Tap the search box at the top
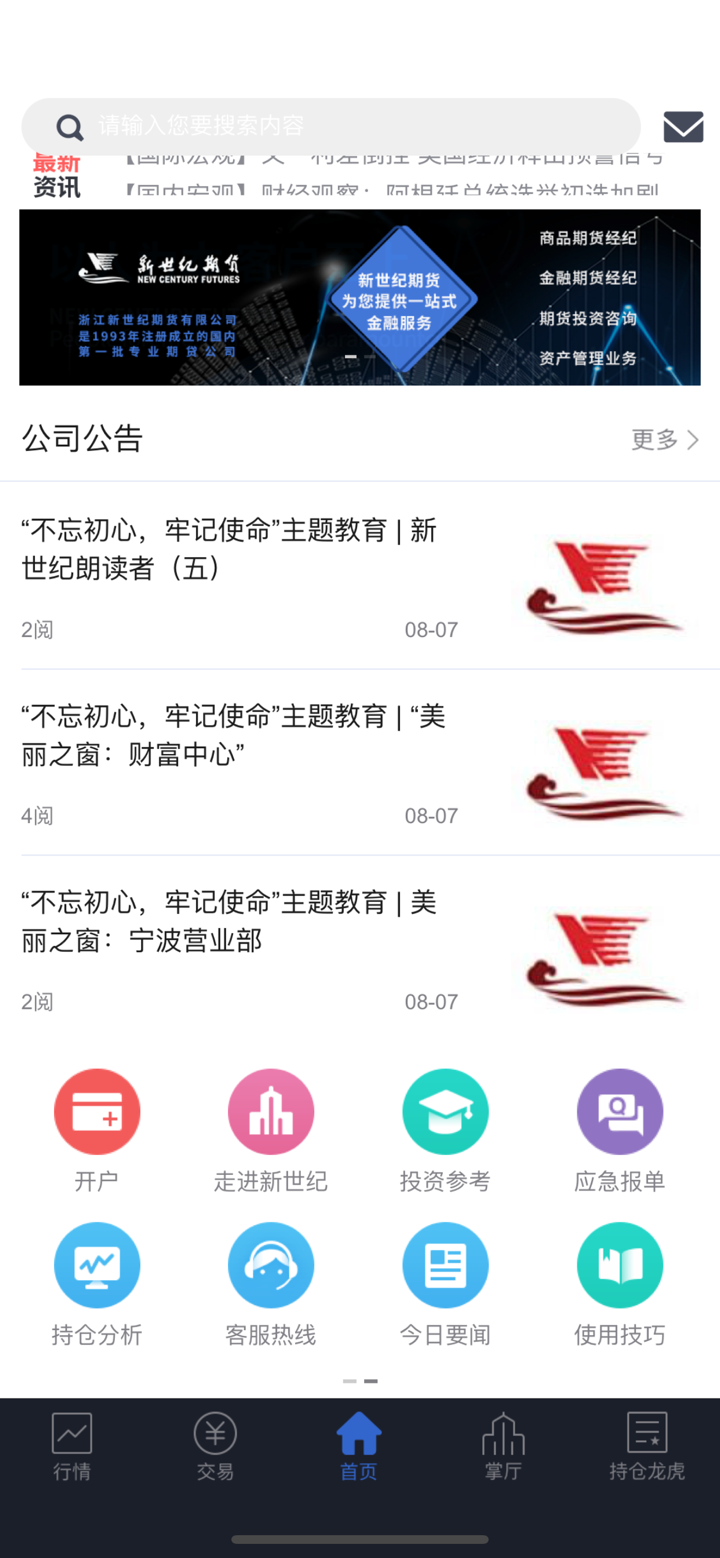 point(330,126)
